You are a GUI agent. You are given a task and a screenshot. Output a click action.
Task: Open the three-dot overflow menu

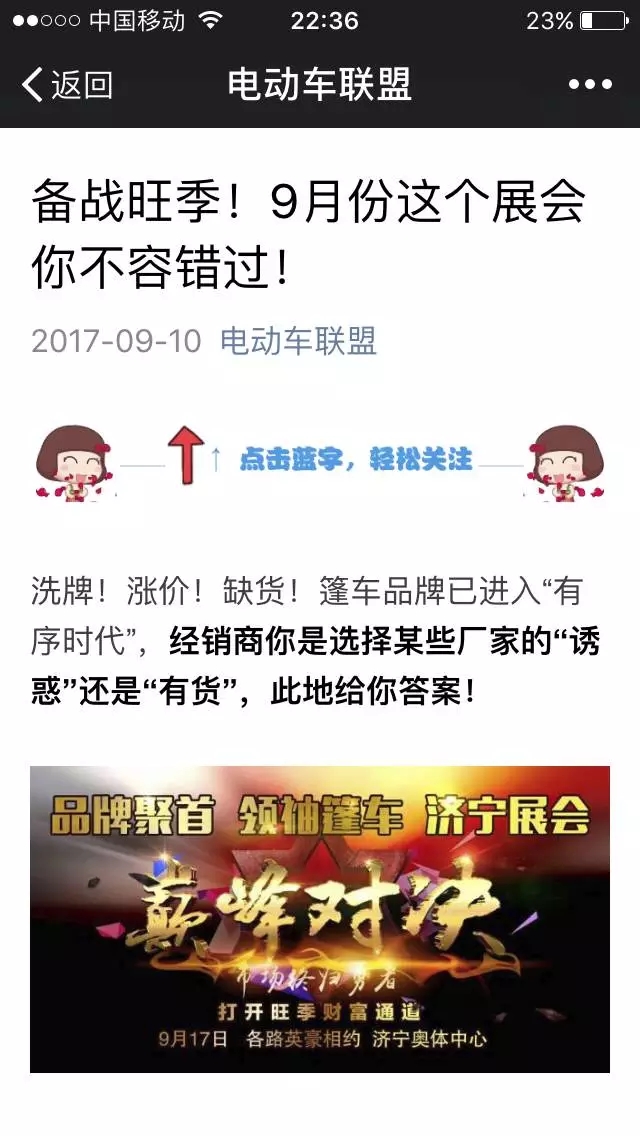(x=590, y=85)
